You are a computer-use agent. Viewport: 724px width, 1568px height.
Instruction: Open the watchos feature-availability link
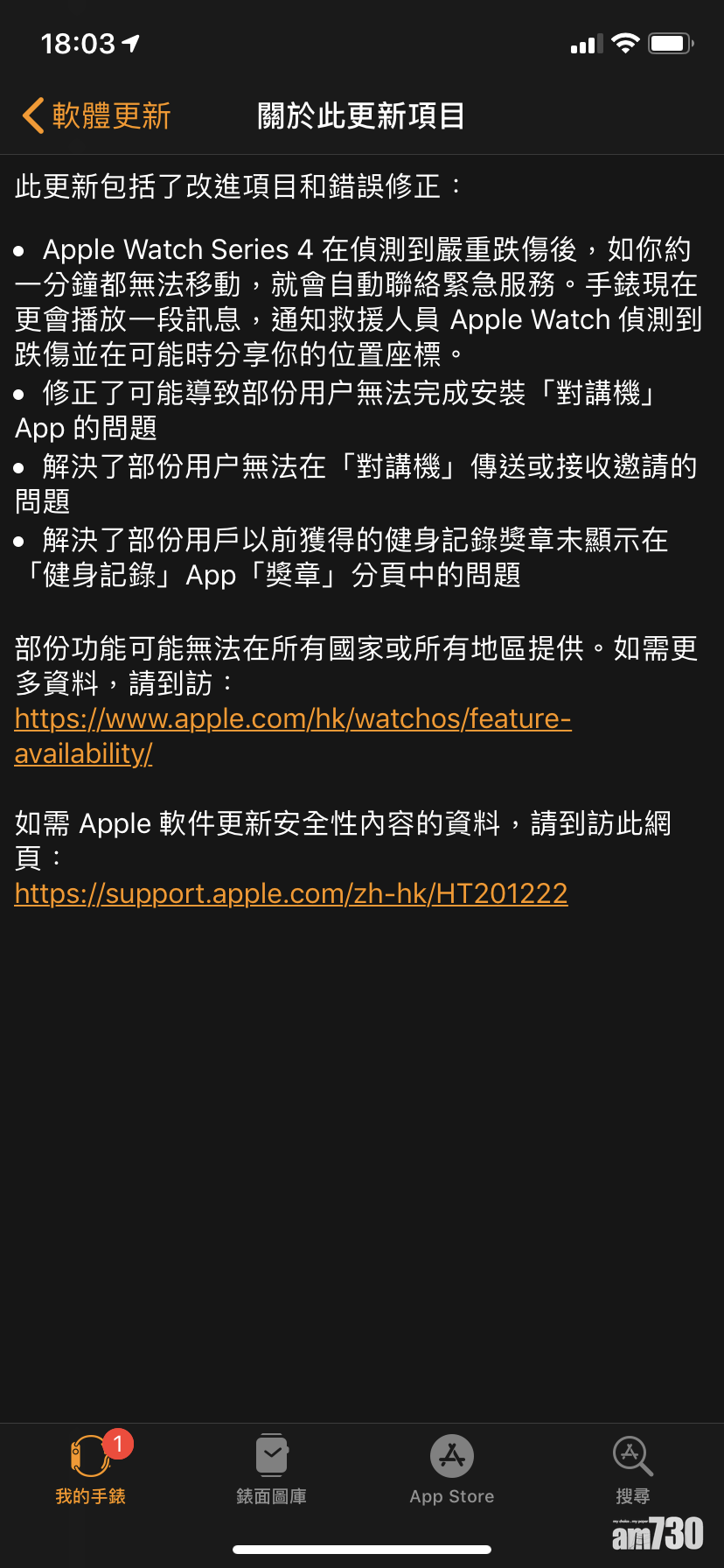click(x=293, y=719)
